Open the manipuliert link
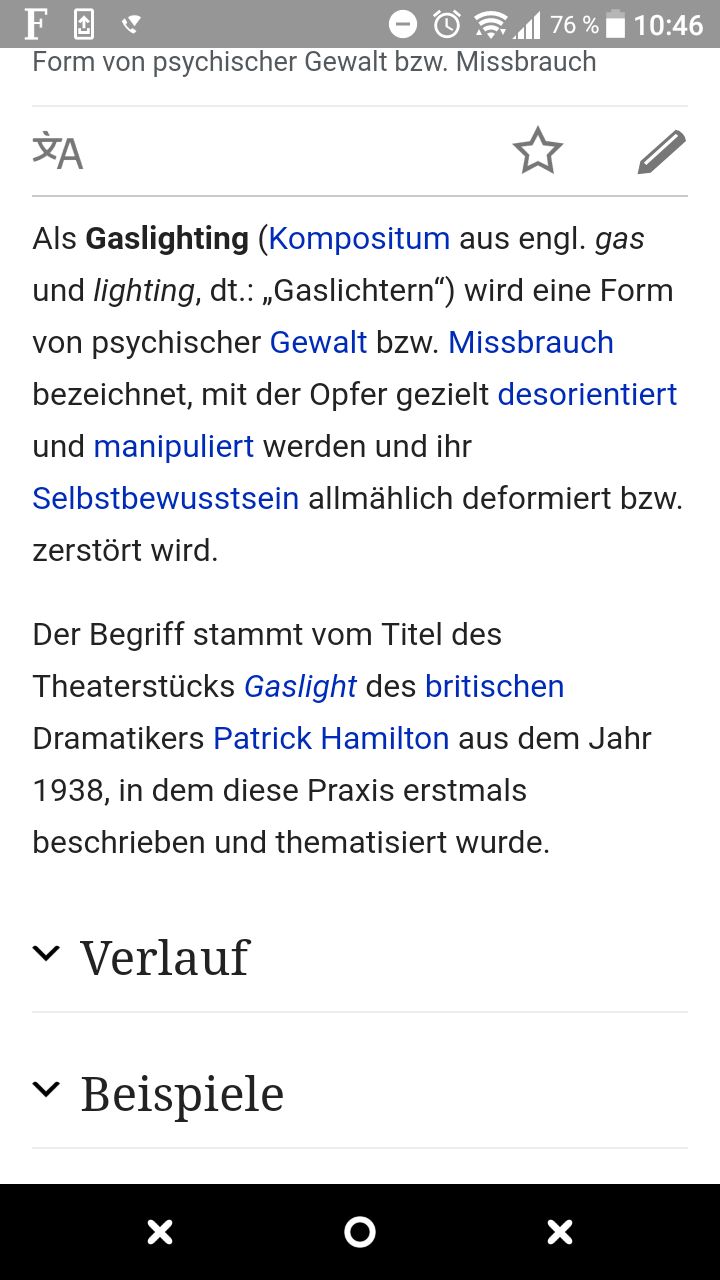 click(x=173, y=446)
